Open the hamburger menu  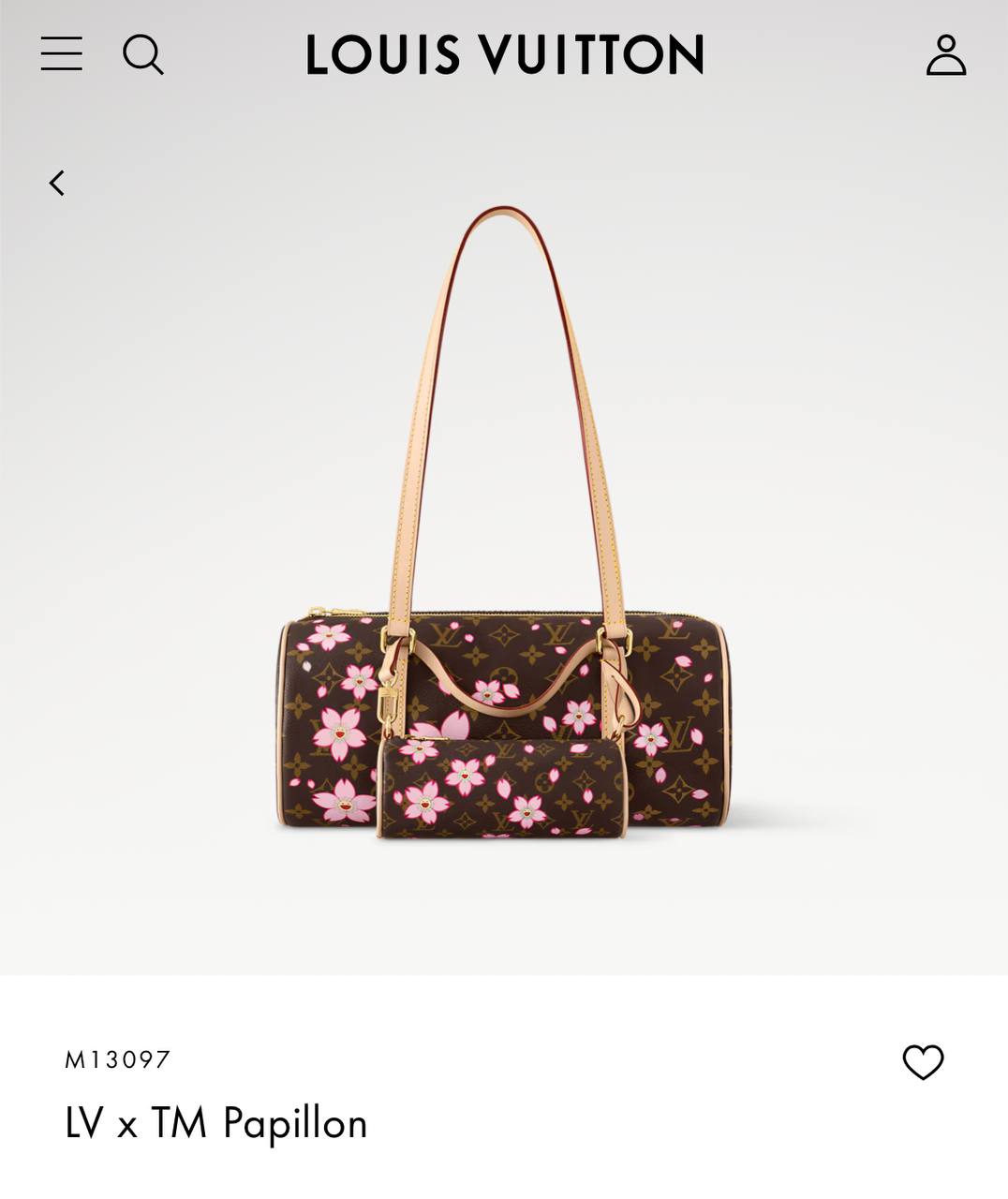click(62, 54)
